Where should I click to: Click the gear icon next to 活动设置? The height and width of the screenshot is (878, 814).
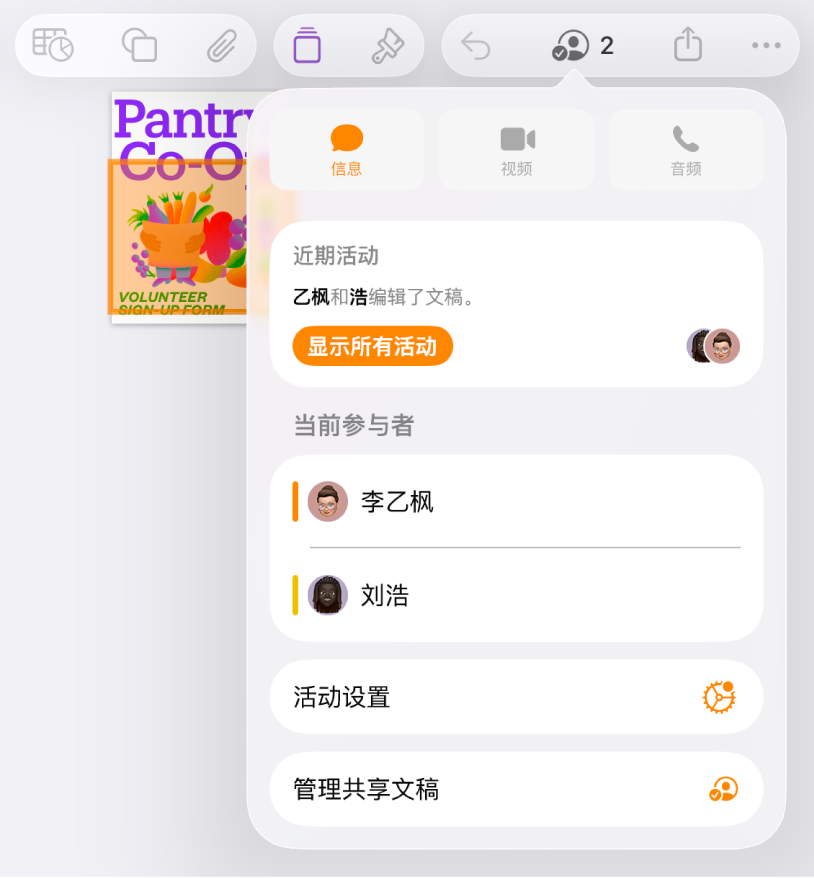pyautogui.click(x=719, y=697)
